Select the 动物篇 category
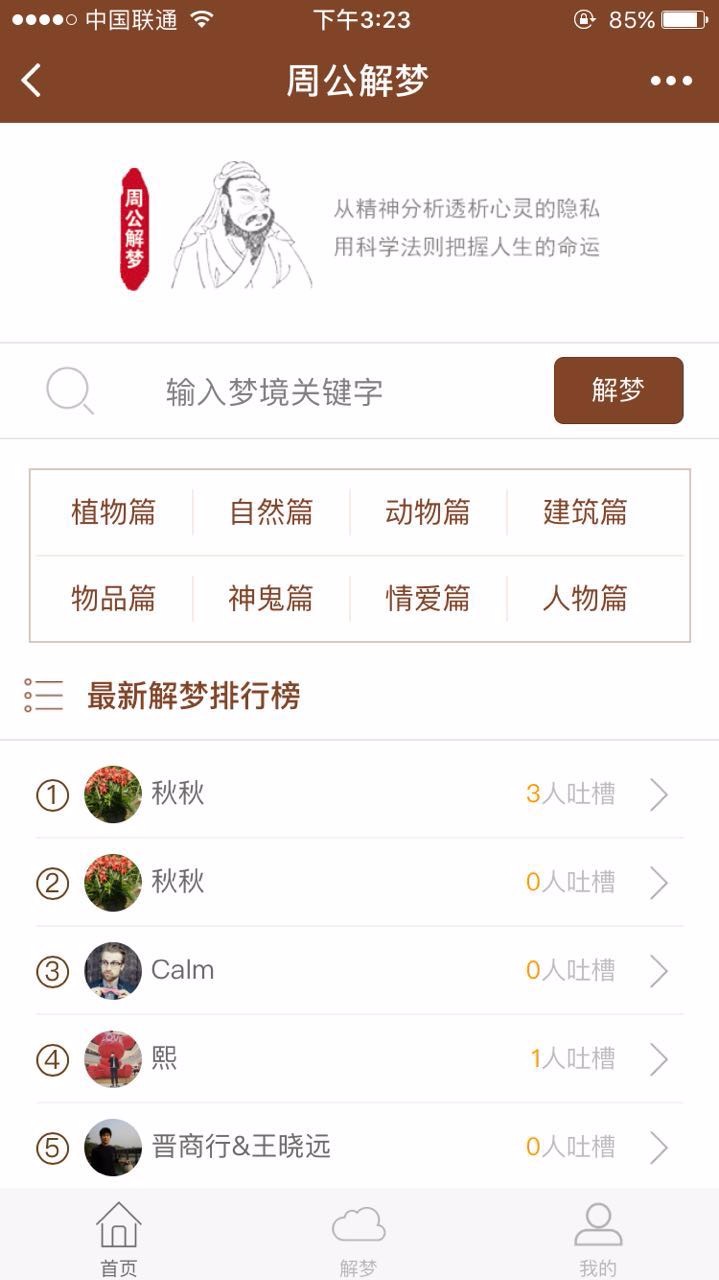Screen dimensions: 719x1280 coord(428,512)
